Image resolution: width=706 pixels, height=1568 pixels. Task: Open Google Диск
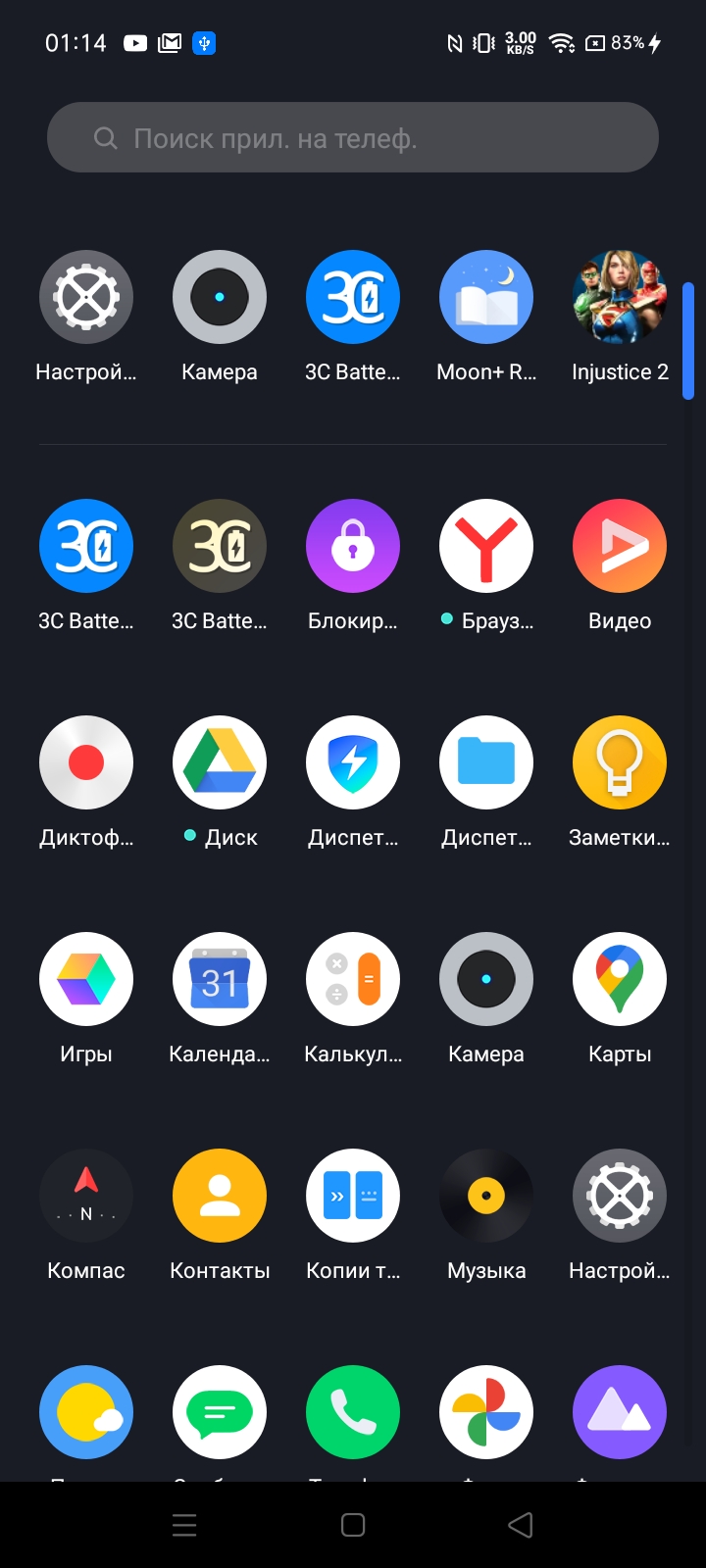(x=220, y=762)
